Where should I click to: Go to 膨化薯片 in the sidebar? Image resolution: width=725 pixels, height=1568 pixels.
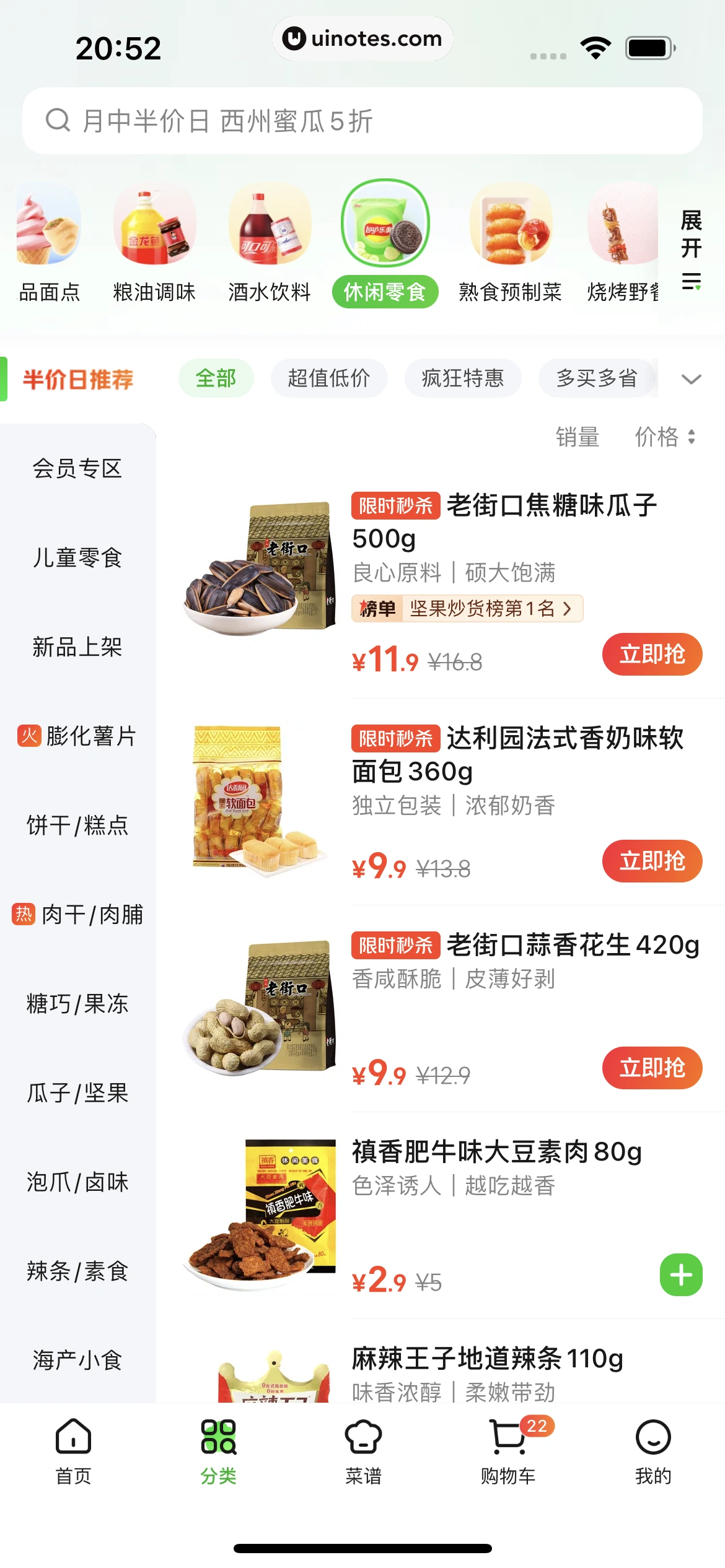77,736
